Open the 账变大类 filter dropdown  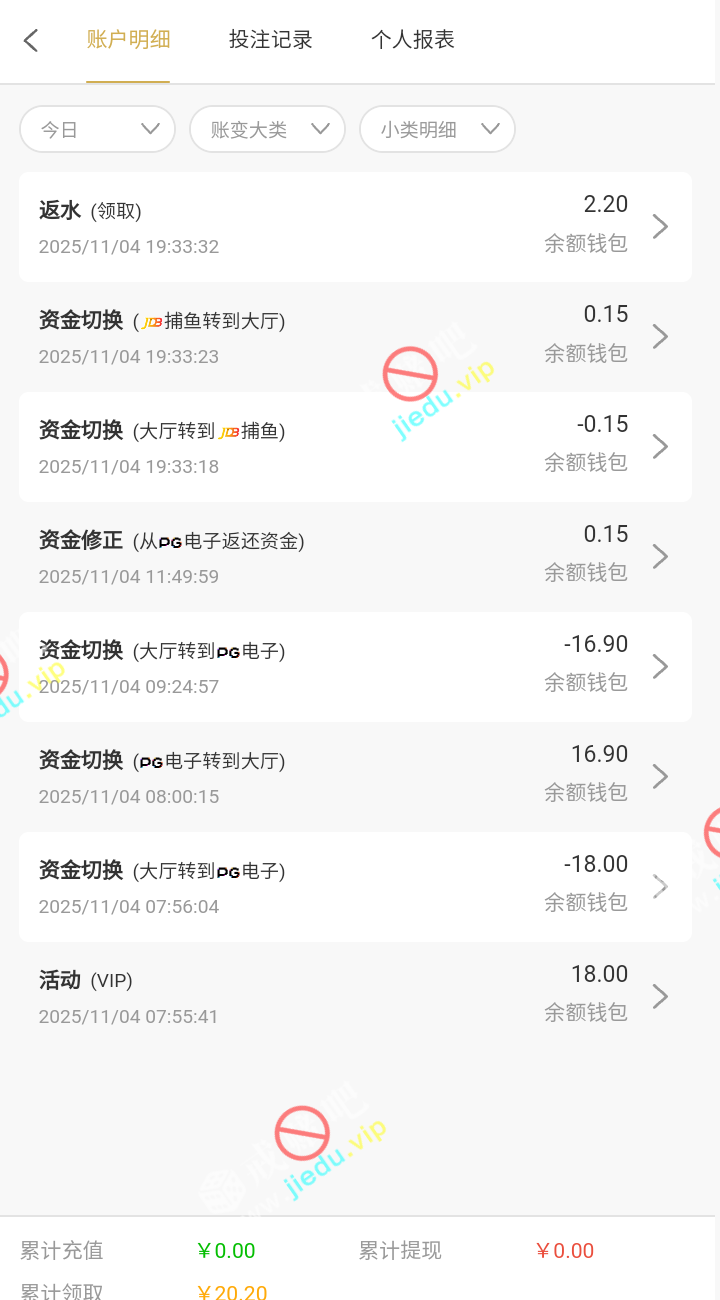(268, 129)
